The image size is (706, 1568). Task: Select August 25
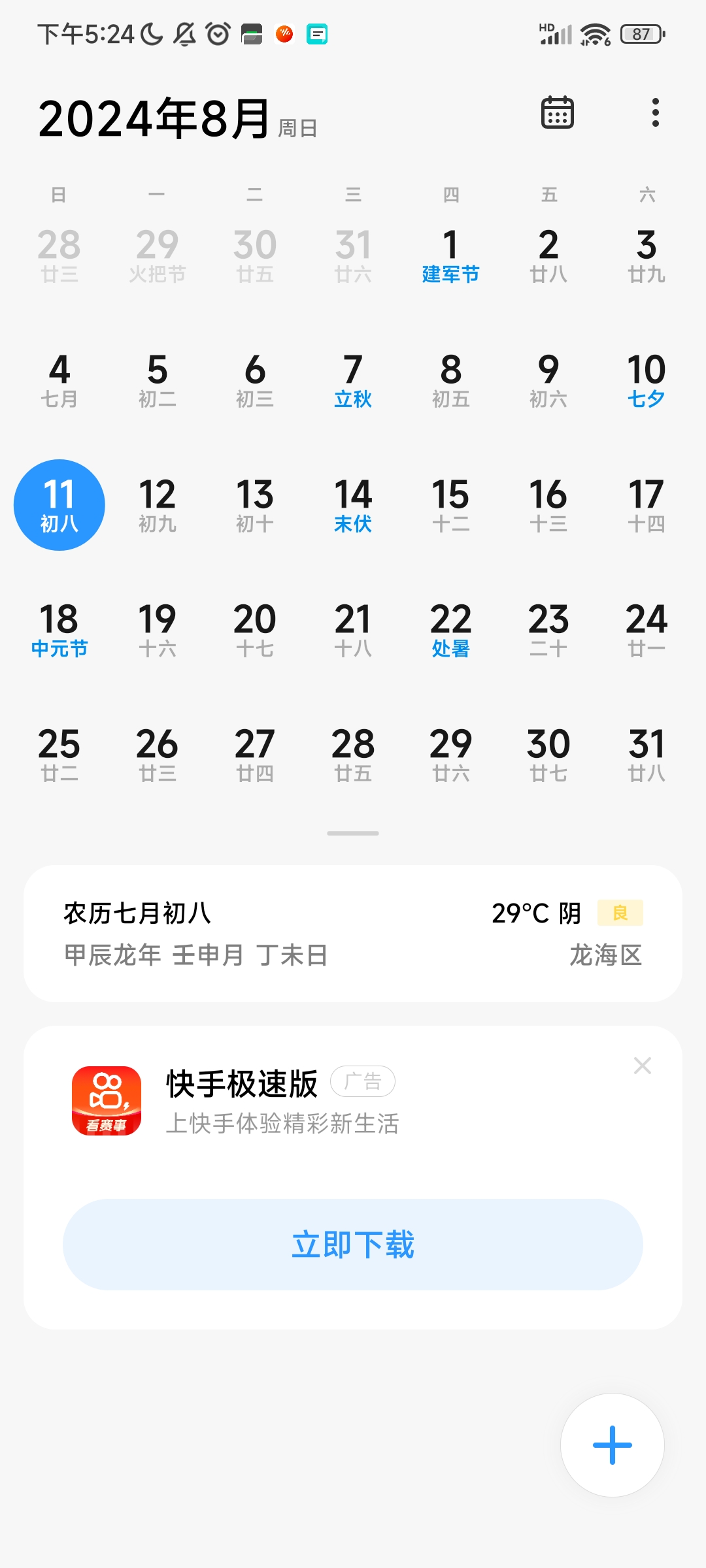[x=59, y=755]
